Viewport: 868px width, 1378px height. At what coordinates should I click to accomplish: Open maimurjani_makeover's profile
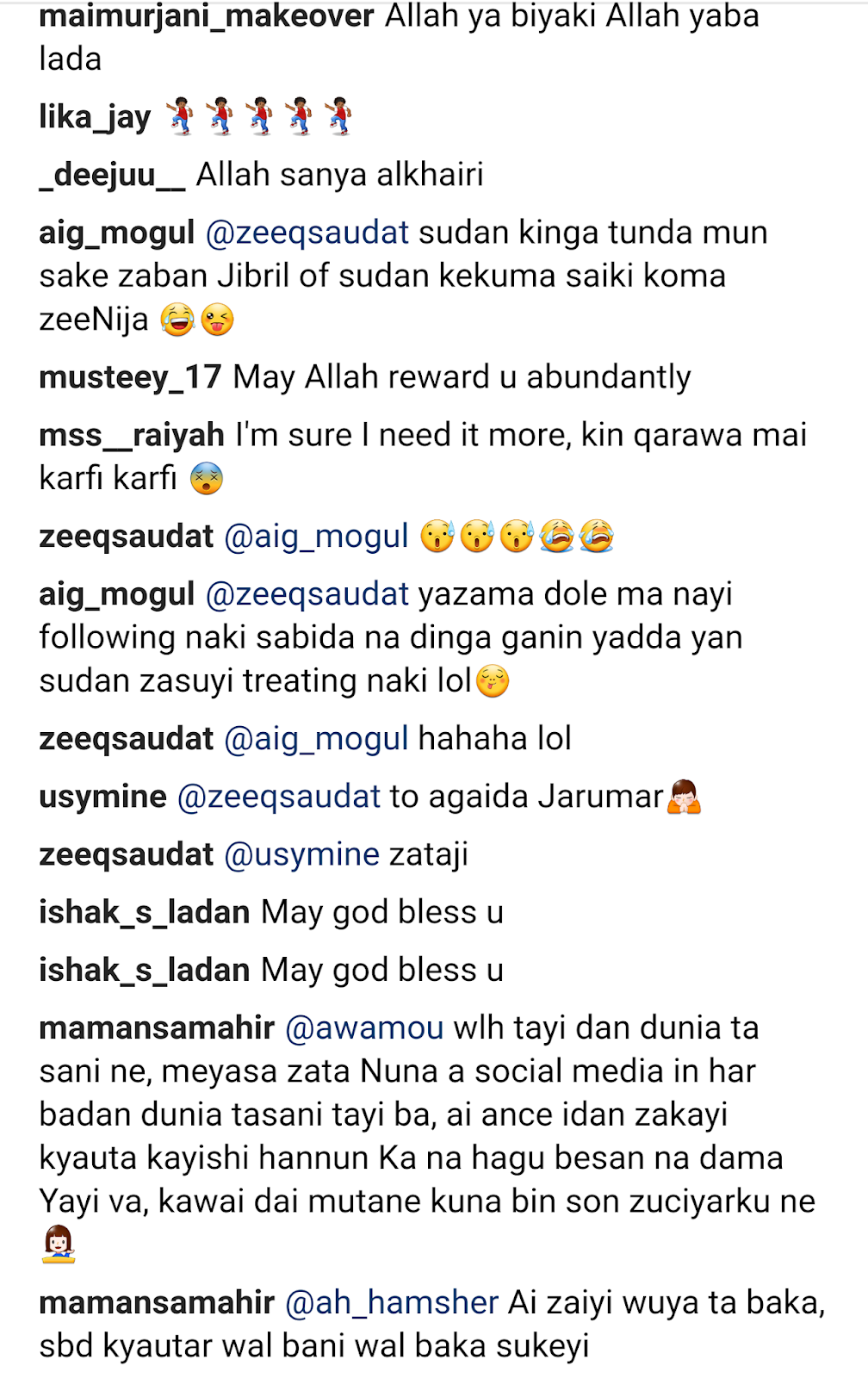(x=206, y=16)
